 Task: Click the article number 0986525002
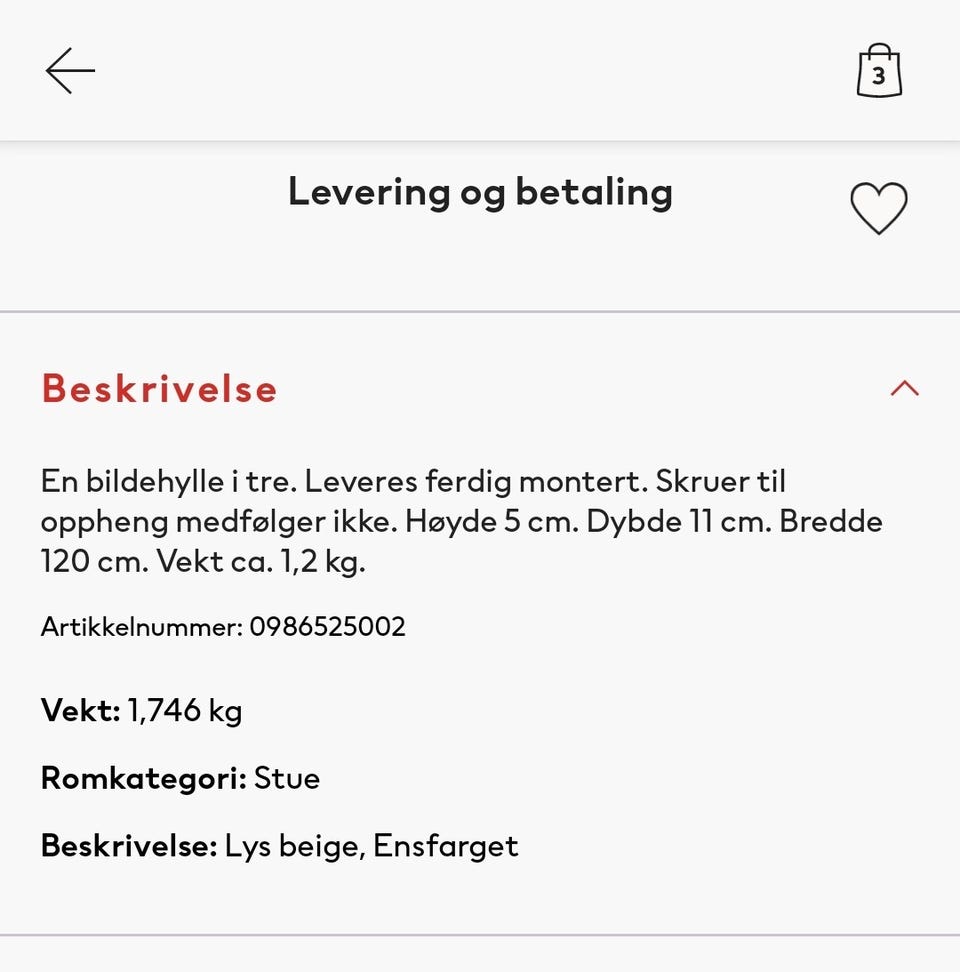click(x=222, y=626)
